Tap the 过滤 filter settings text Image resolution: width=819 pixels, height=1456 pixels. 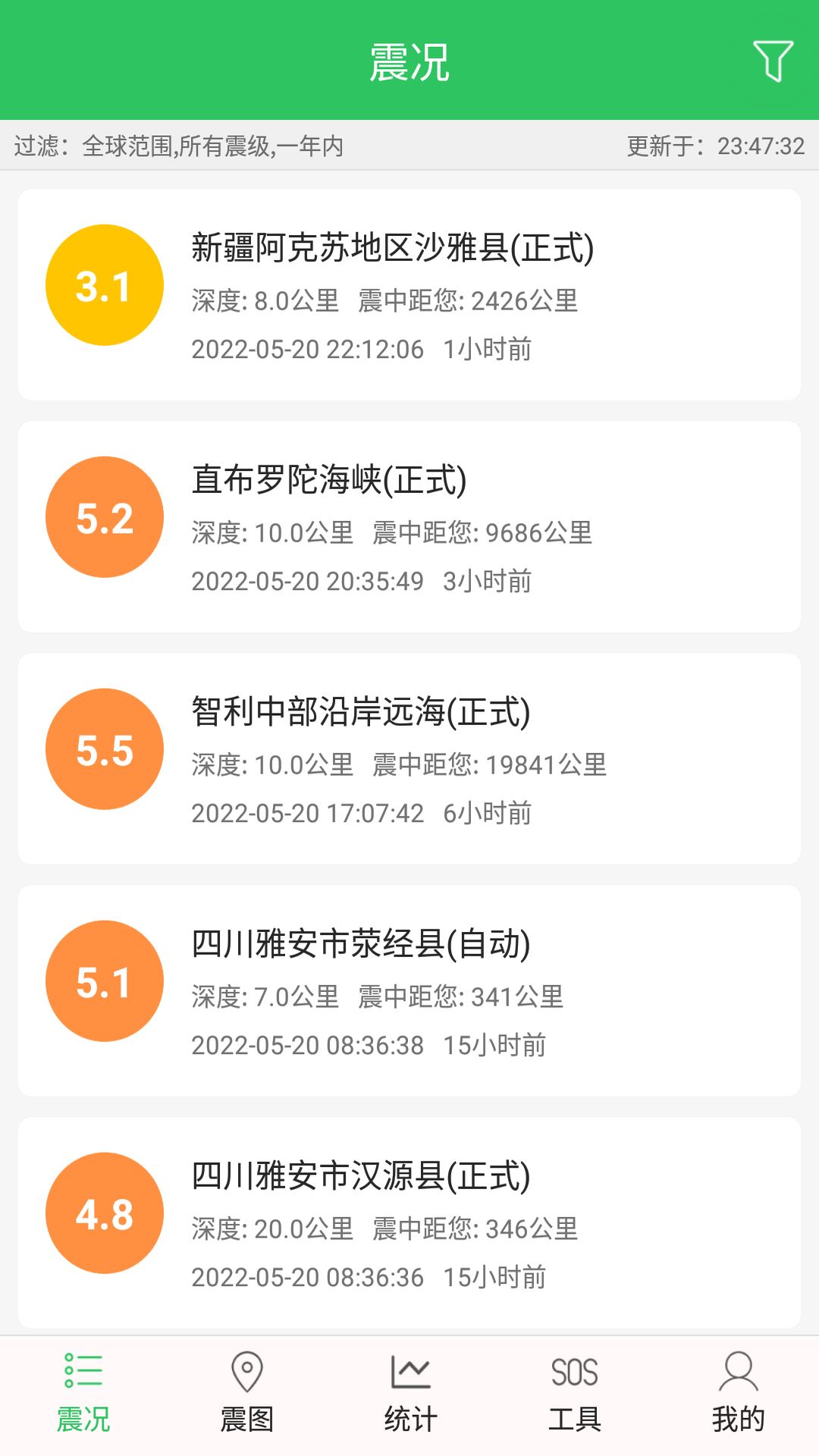(178, 147)
